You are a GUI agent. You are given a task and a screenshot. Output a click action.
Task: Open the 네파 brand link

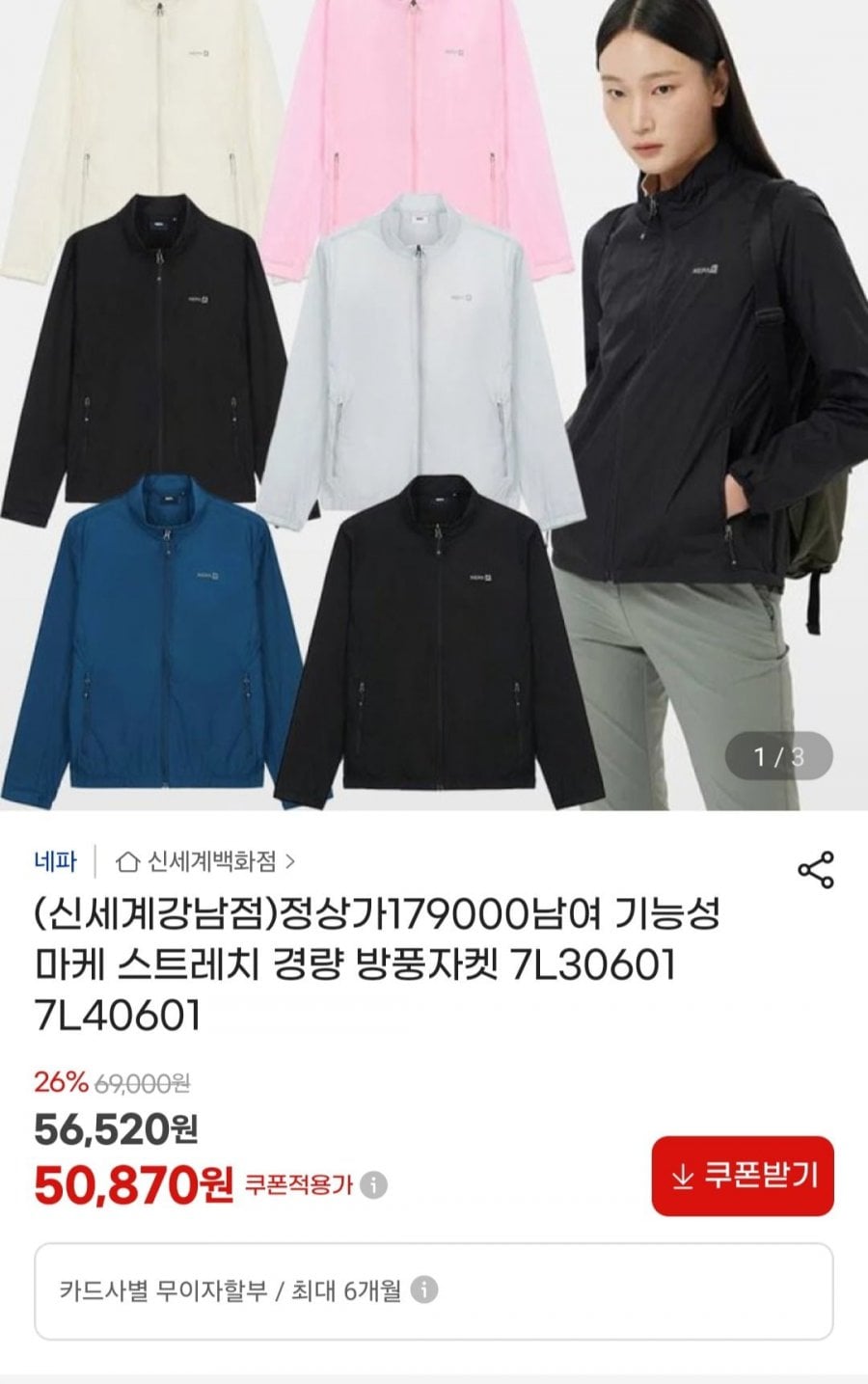coord(55,860)
